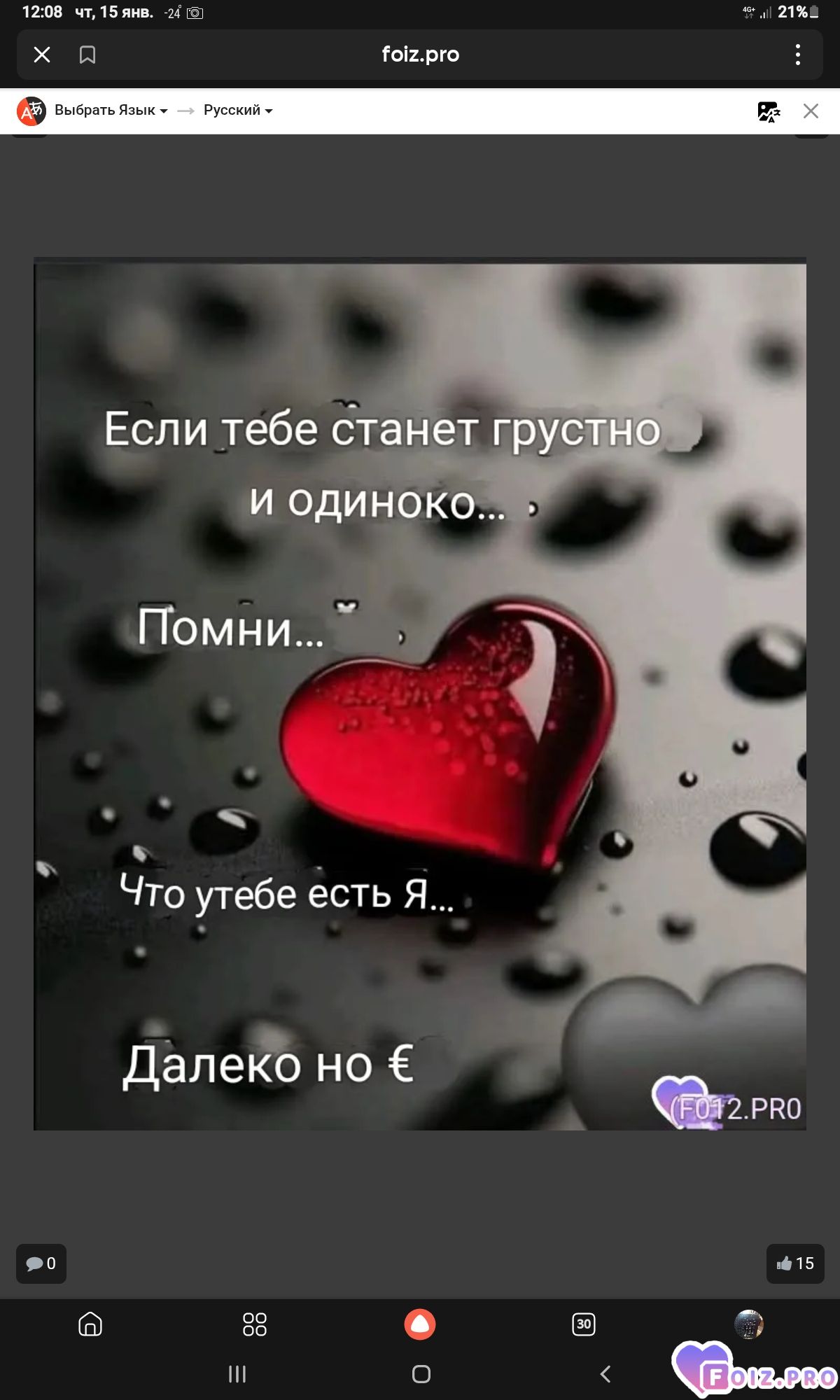Open the four-squares services menu
The image size is (840, 1400).
[255, 1324]
